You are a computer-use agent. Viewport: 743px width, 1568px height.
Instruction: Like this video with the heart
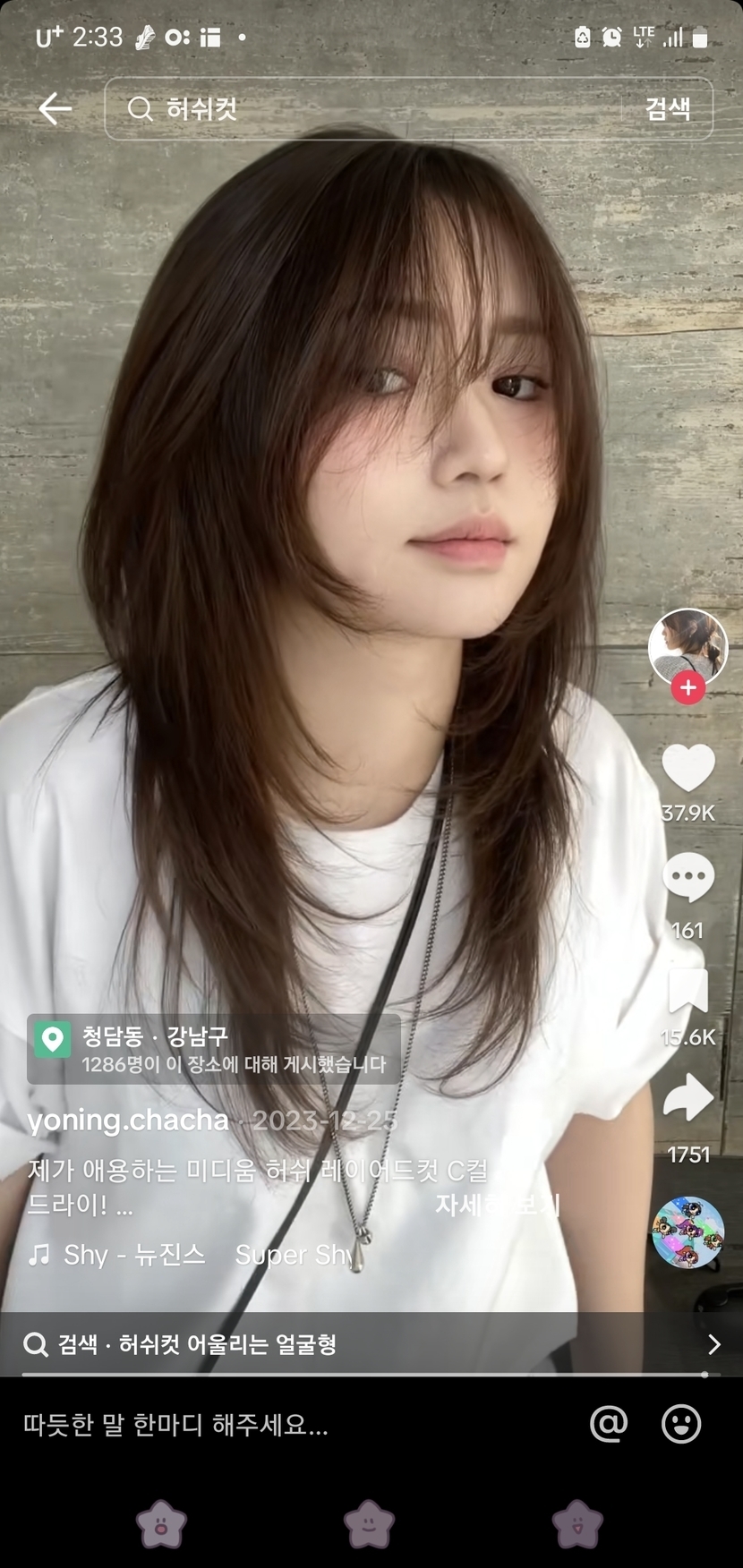click(687, 768)
